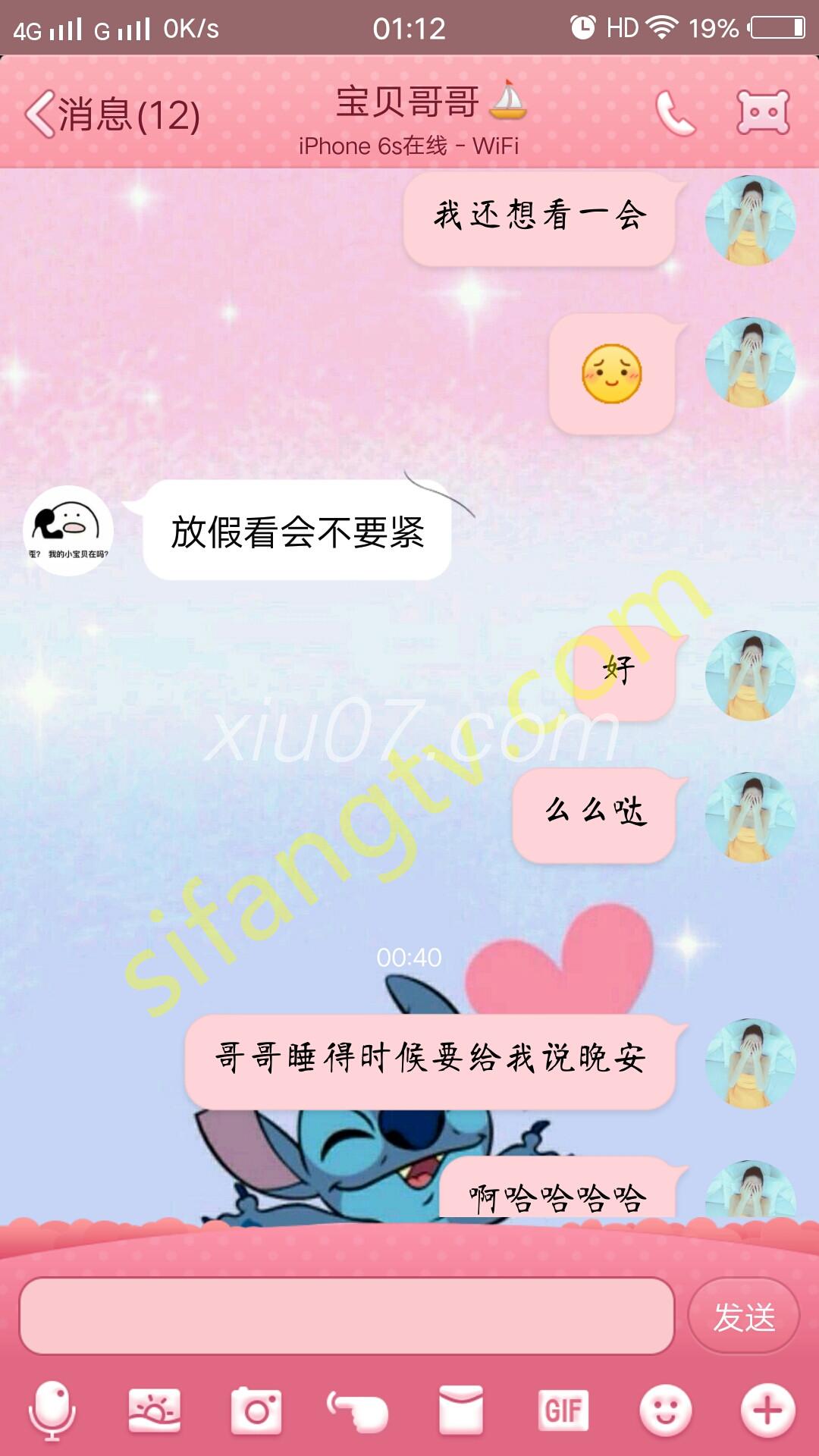819x1456 pixels.
Task: Open the photo gallery picker
Action: point(155,1410)
